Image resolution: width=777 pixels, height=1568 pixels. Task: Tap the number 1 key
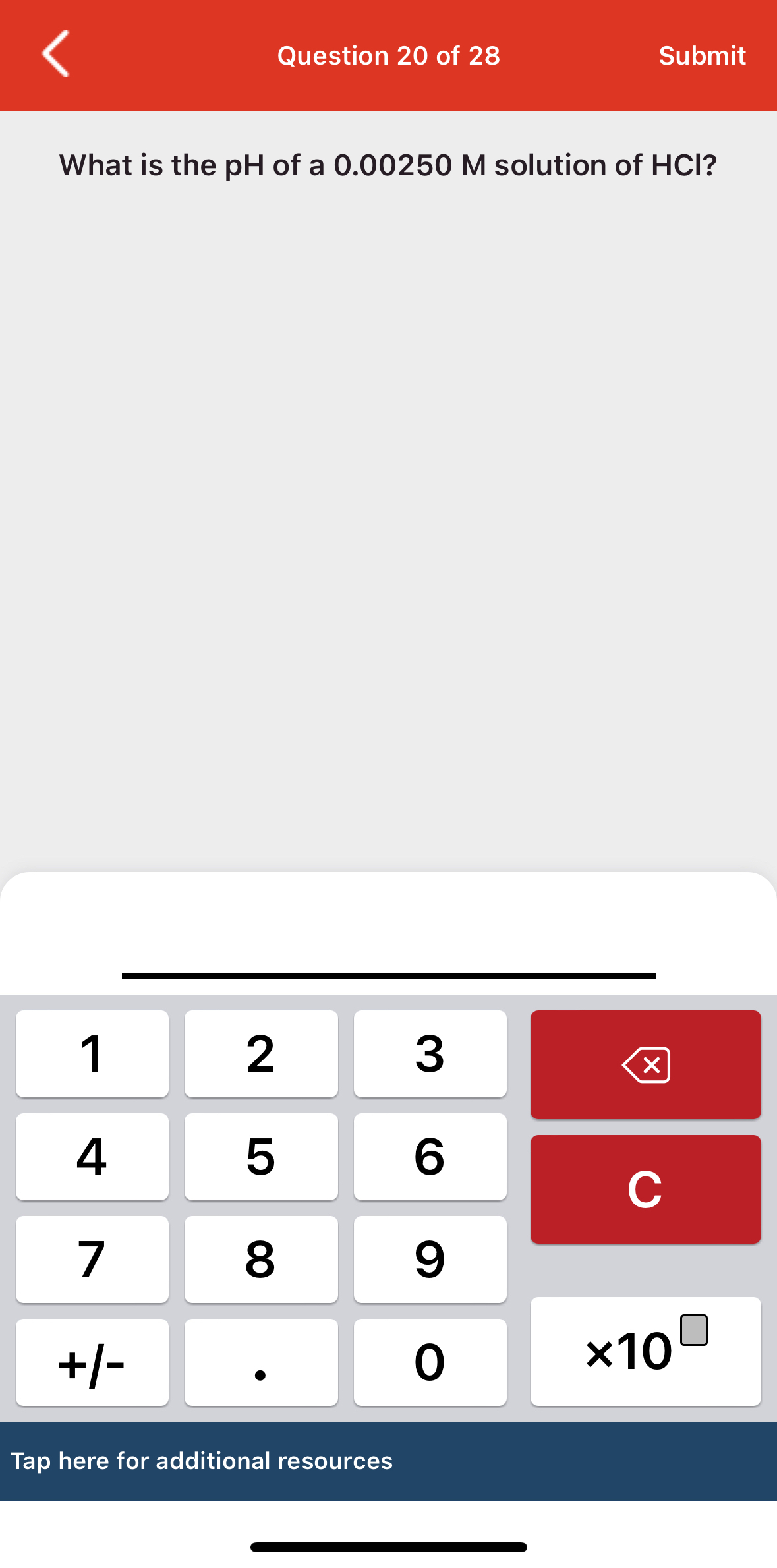coord(92,1054)
